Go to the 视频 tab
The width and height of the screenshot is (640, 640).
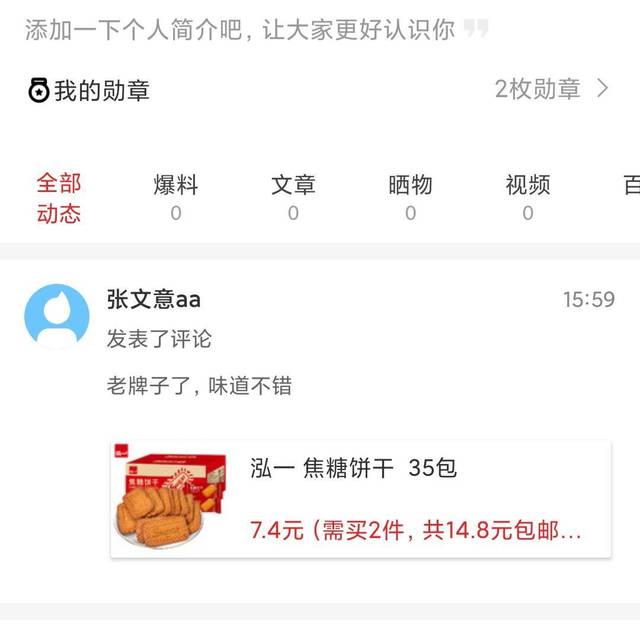[527, 198]
